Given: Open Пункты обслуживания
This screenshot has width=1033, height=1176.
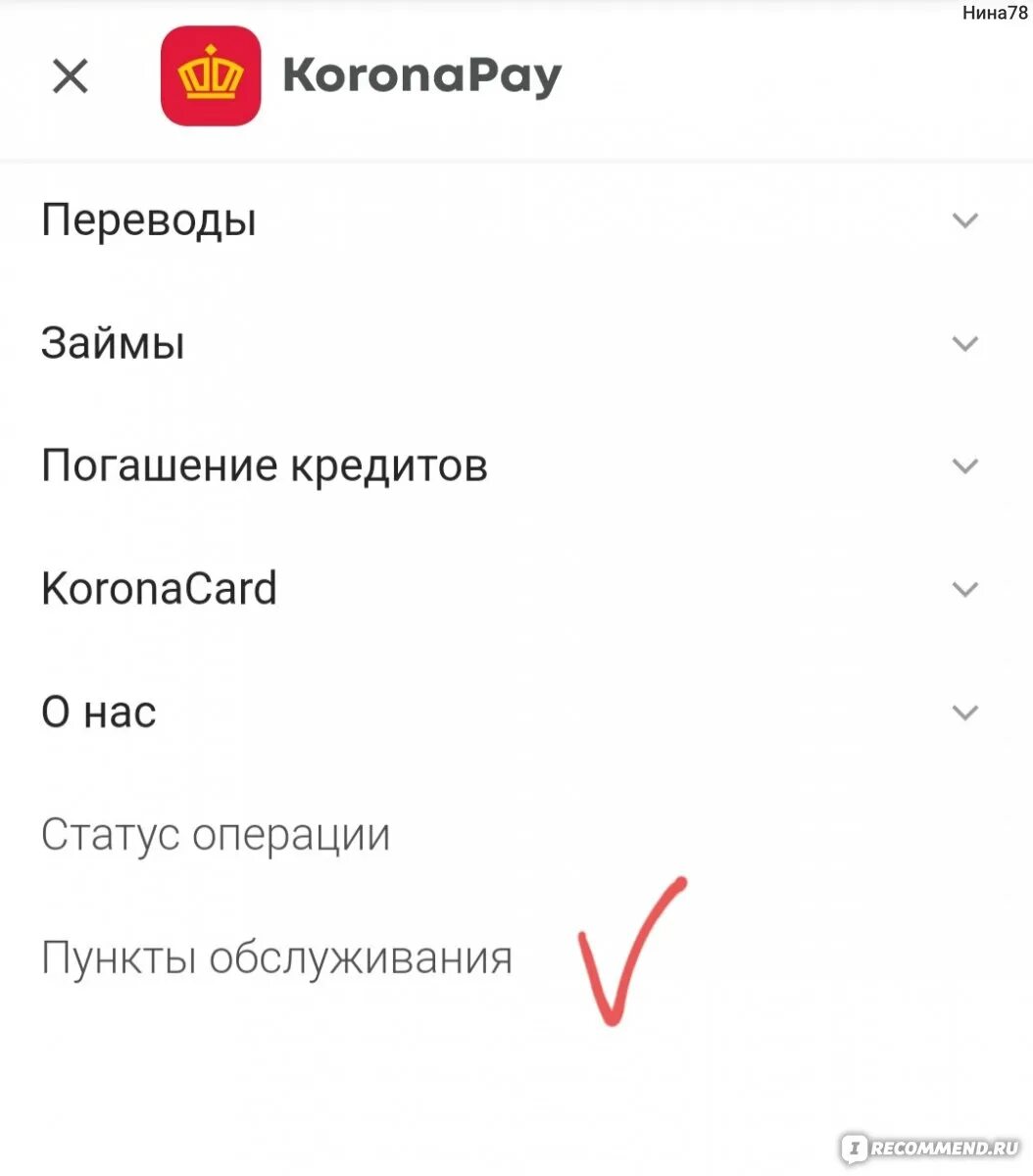Looking at the screenshot, I should 276,957.
